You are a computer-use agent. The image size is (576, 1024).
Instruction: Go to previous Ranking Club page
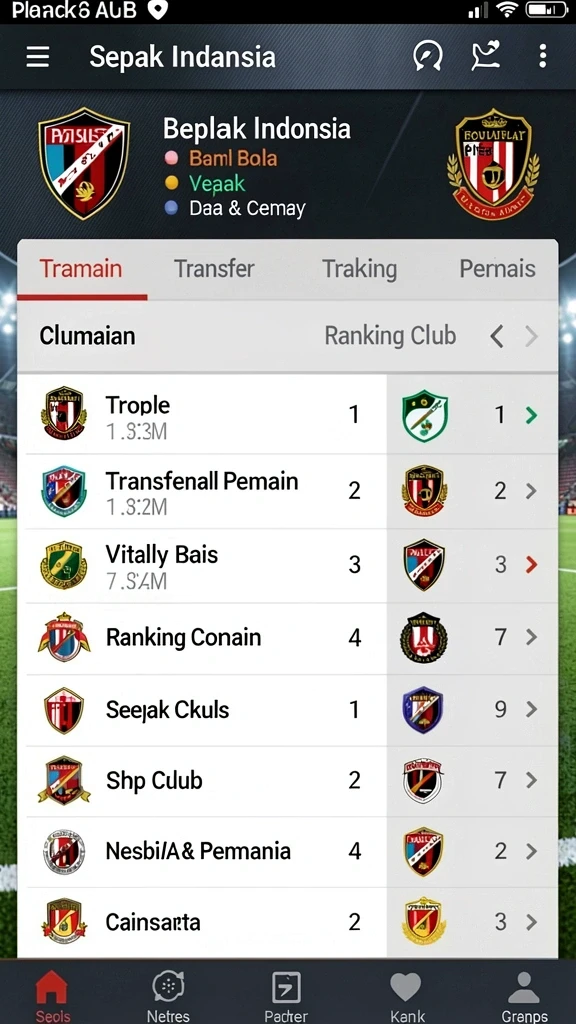(497, 336)
